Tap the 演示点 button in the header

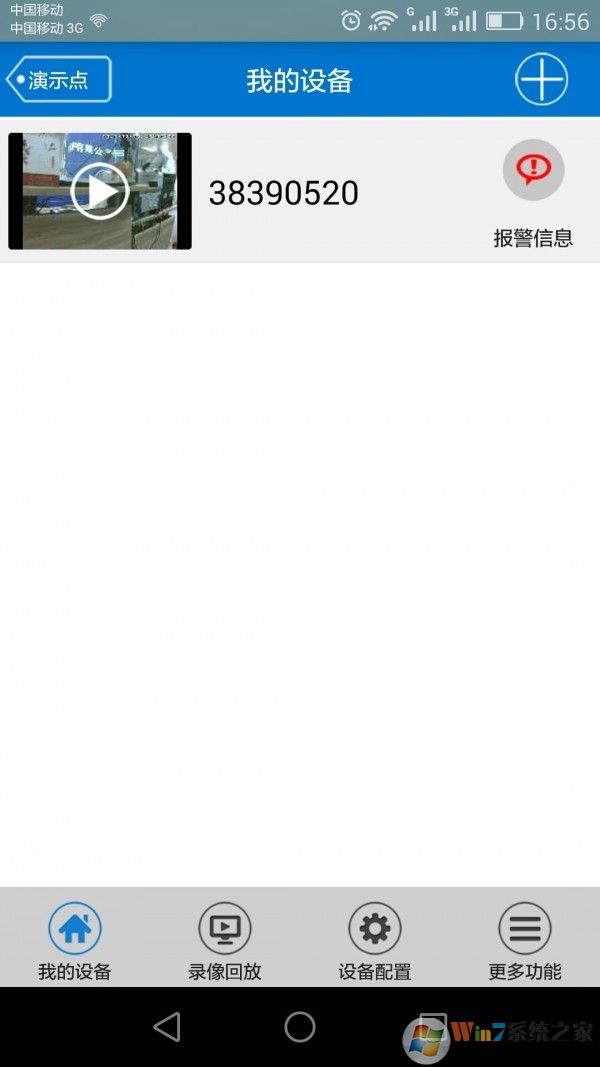click(58, 80)
